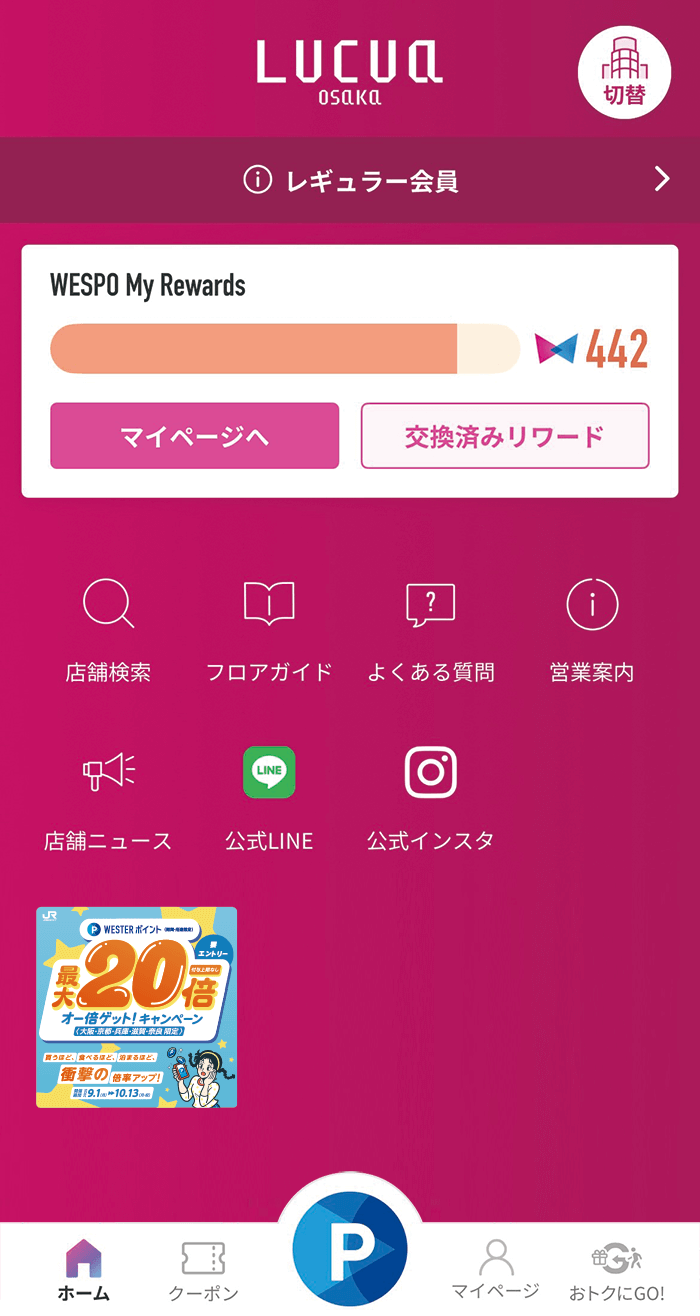Open the 公式LINE account
Image resolution: width=700 pixels, height=1316 pixels.
[x=269, y=796]
